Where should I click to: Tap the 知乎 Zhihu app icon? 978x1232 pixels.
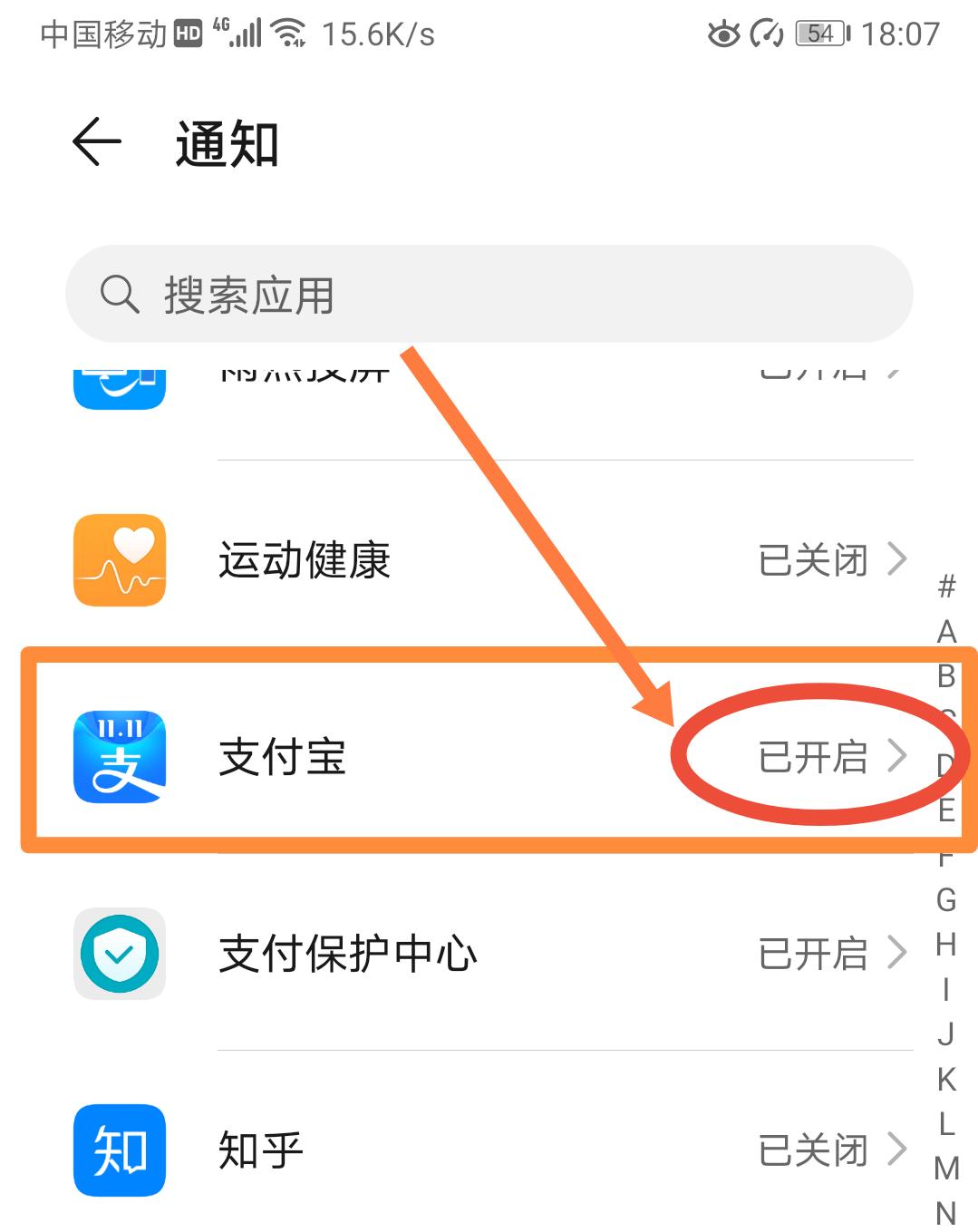[x=119, y=1150]
